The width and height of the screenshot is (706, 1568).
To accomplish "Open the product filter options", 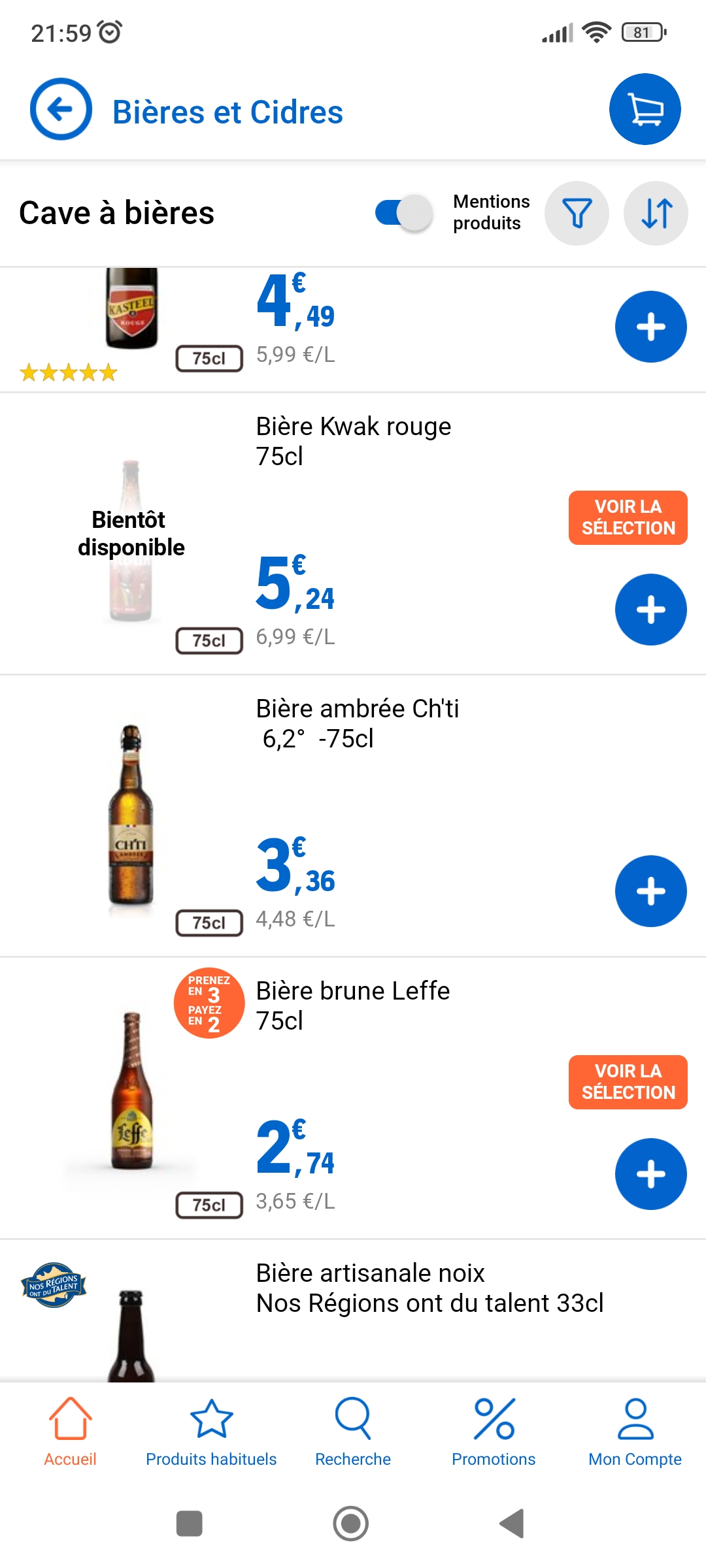I will [x=577, y=213].
